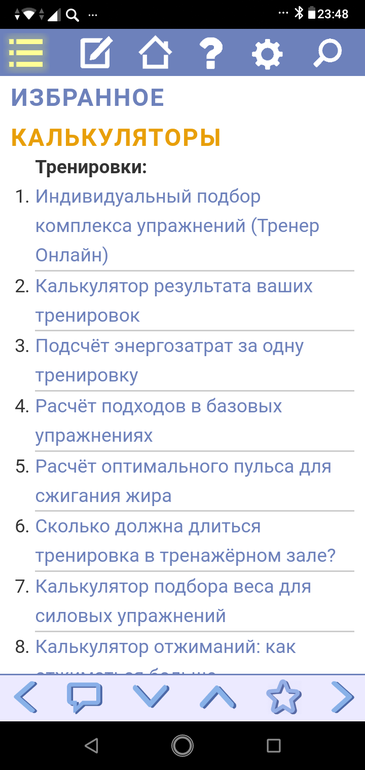This screenshot has height=770, width=365.
Task: Open the hamburger menu list
Action: click(x=26, y=53)
